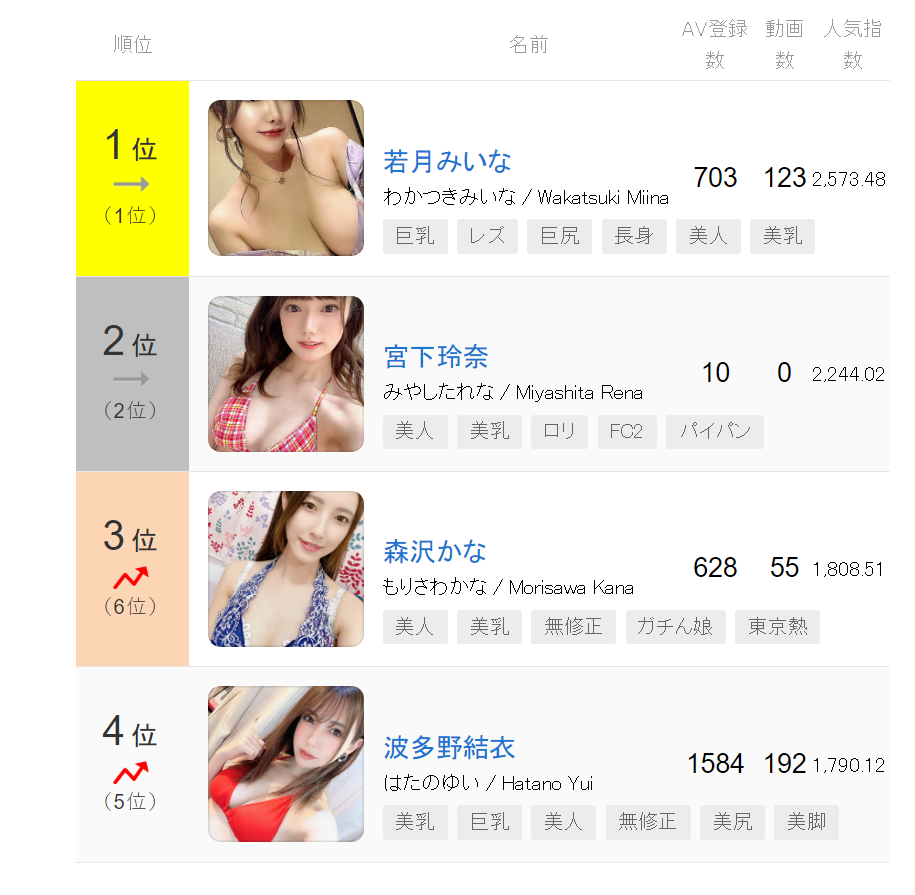Select the FC2 tag chip
The height and width of the screenshot is (895, 915).
(x=627, y=432)
